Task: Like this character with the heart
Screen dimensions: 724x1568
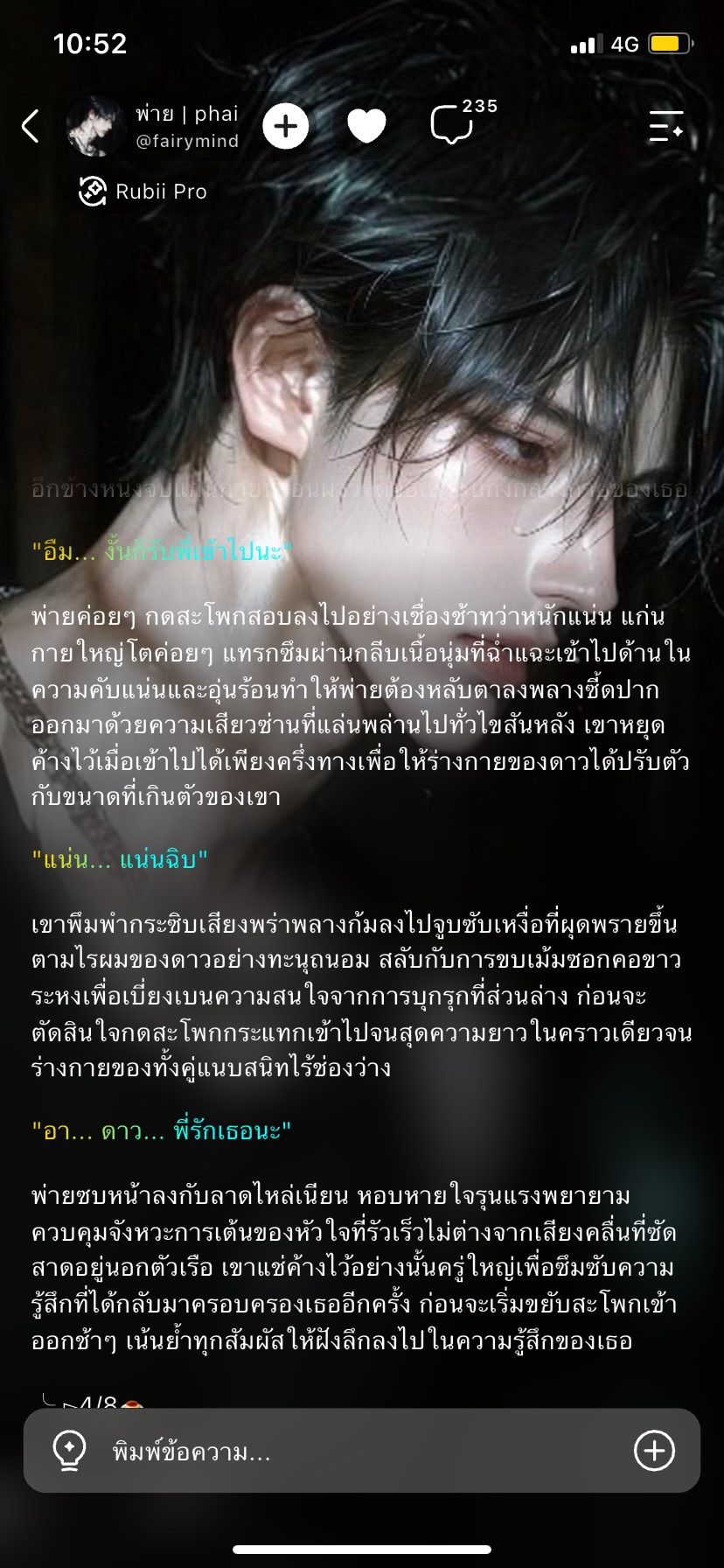Action: (366, 127)
